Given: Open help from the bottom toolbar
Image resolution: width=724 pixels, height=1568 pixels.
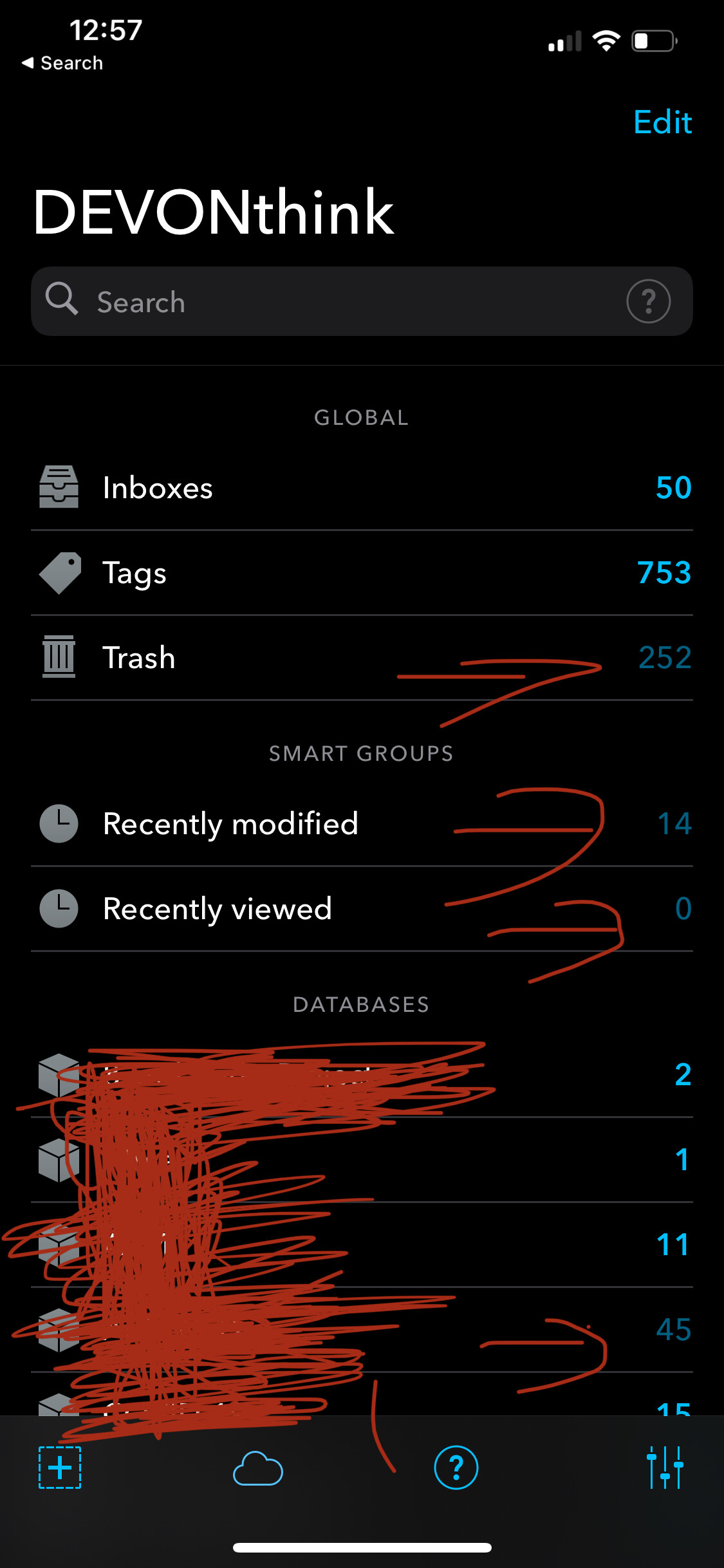Looking at the screenshot, I should pyautogui.click(x=456, y=1468).
